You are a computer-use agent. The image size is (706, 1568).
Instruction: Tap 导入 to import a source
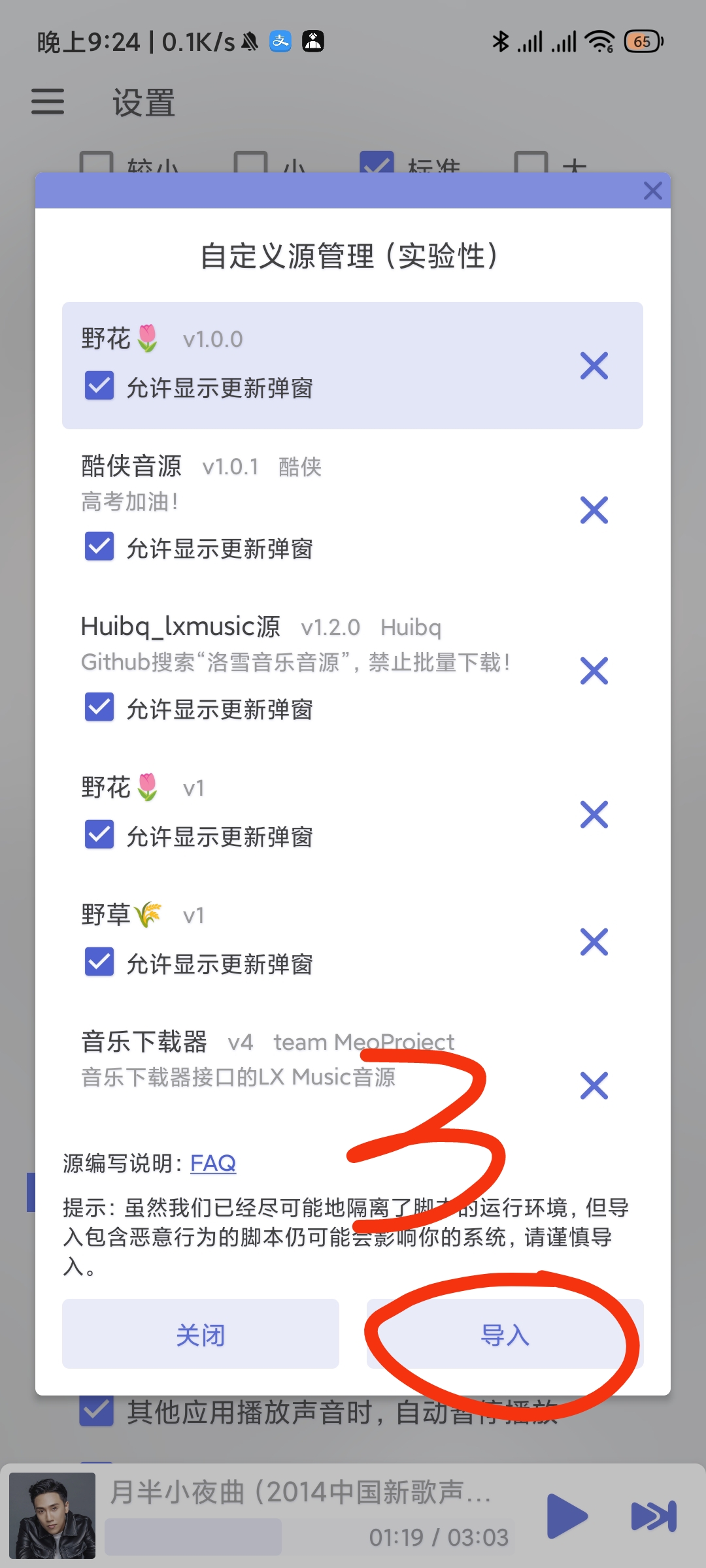pyautogui.click(x=505, y=1334)
